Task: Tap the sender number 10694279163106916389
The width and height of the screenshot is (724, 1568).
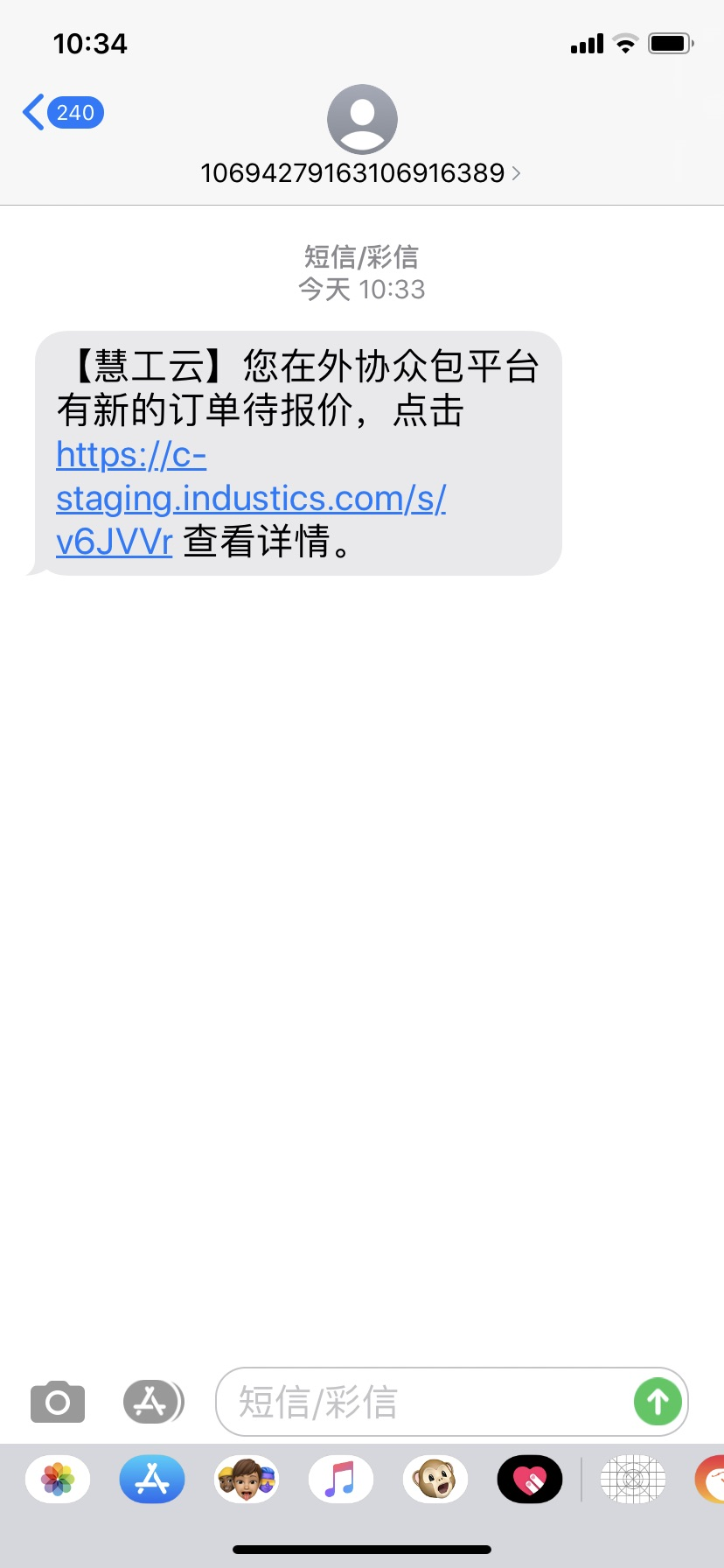Action: (x=353, y=172)
